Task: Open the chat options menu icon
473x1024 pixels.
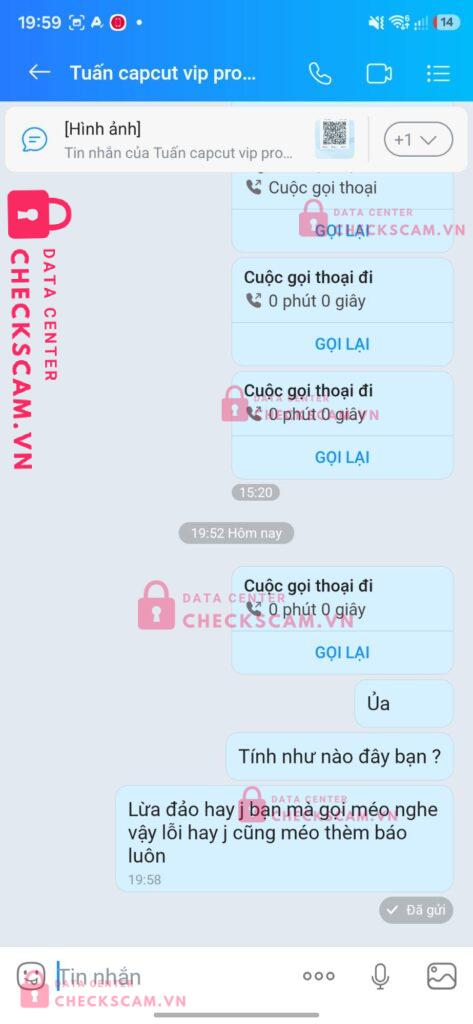Action: tap(438, 73)
